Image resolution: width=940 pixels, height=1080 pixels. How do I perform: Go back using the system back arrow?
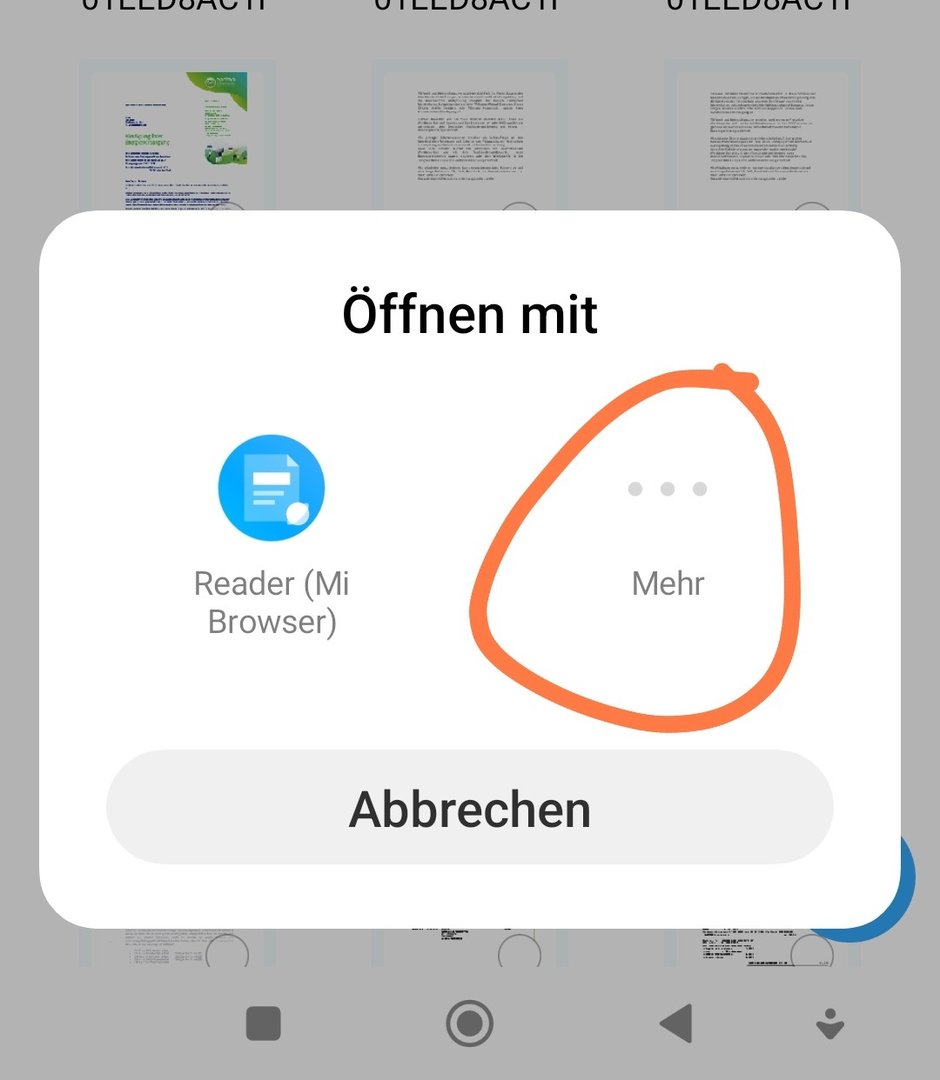click(677, 1024)
